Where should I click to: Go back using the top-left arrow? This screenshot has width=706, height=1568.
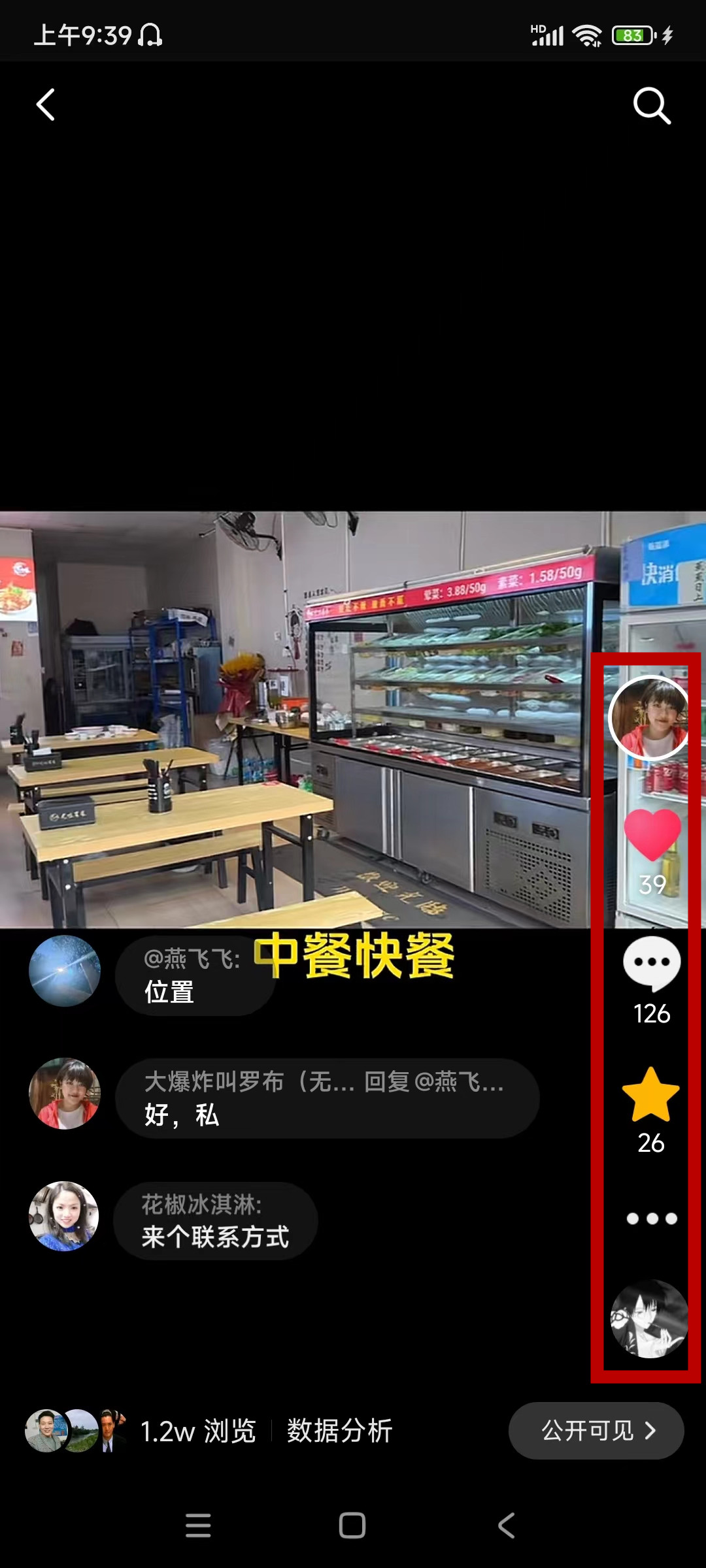pyautogui.click(x=46, y=105)
